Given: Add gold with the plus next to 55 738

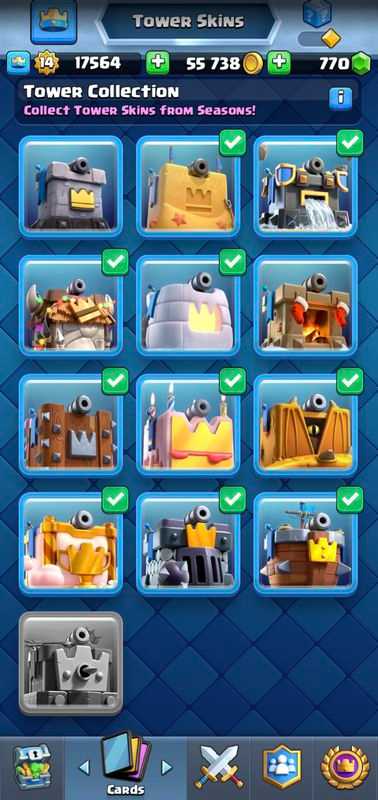Looking at the screenshot, I should tap(280, 63).
